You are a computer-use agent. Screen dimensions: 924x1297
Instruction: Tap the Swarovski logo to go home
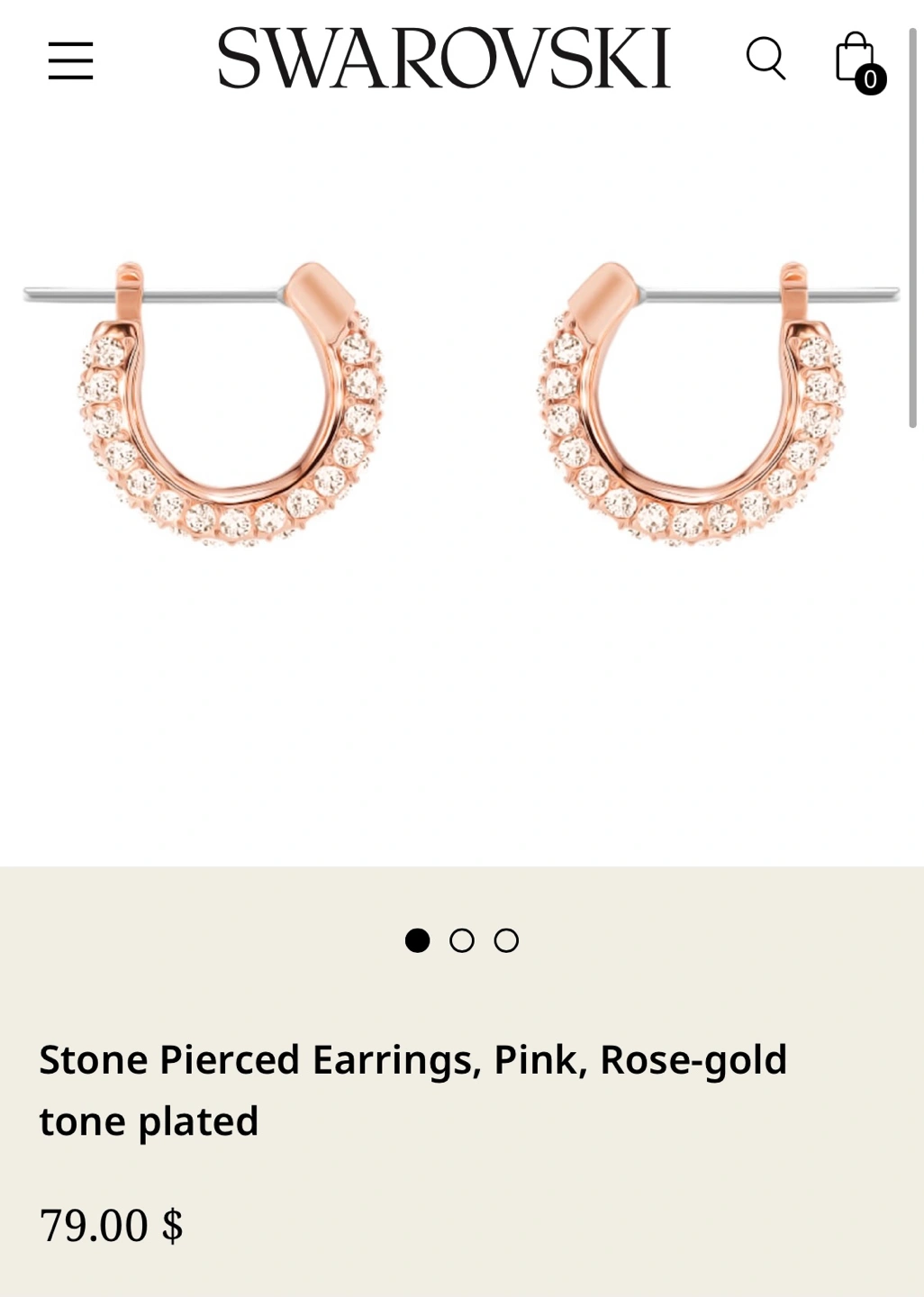444,59
